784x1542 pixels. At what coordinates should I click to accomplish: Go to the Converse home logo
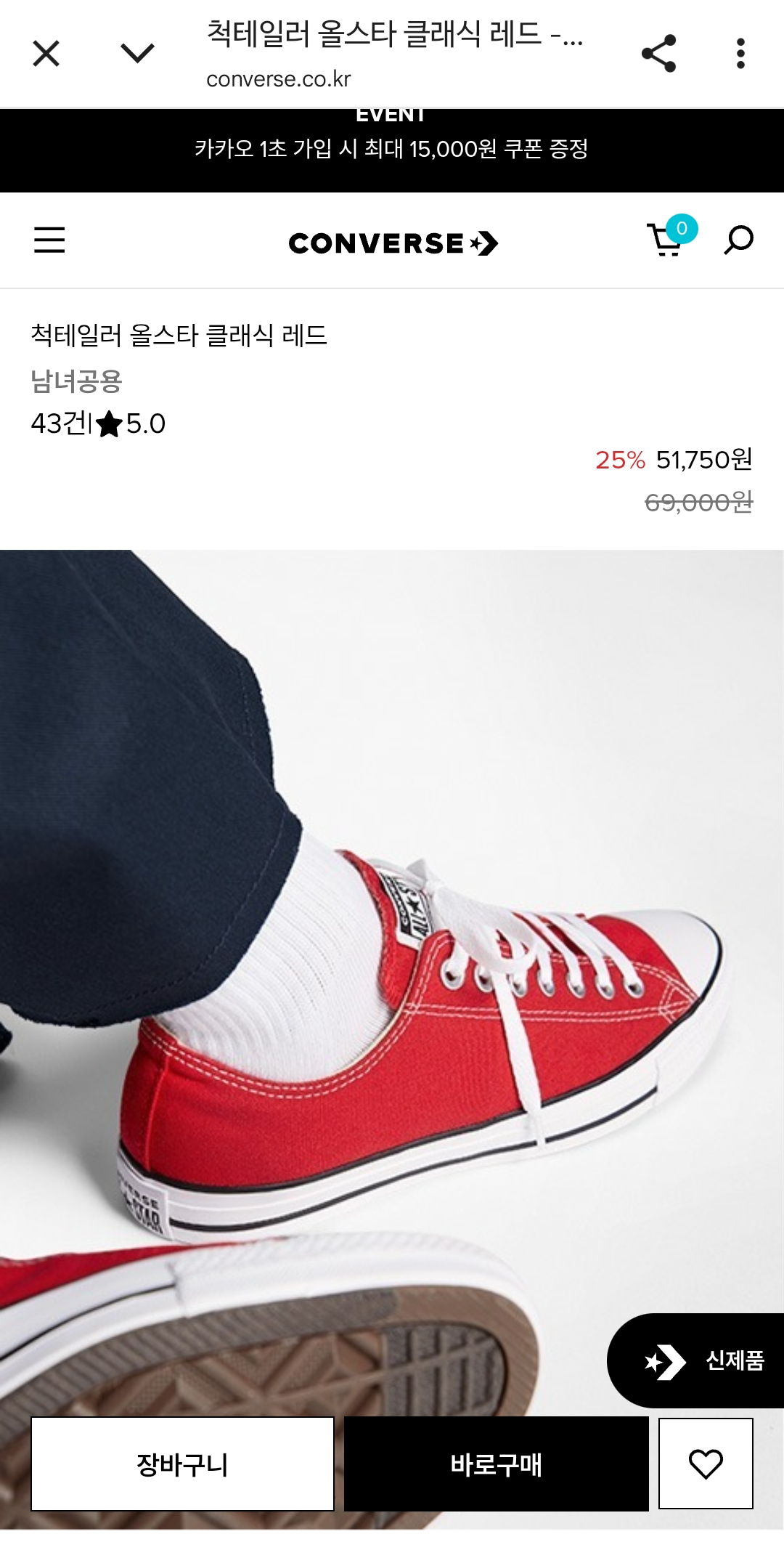click(x=393, y=243)
